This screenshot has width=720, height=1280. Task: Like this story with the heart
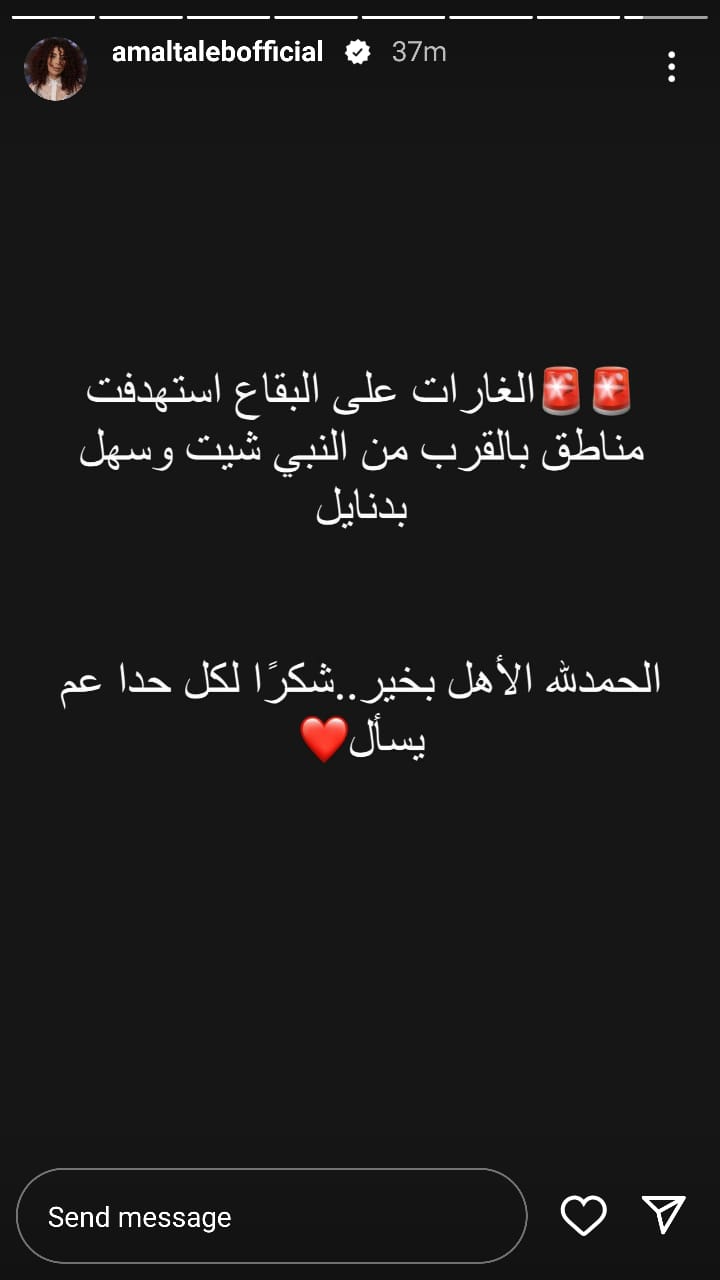[x=583, y=1215]
